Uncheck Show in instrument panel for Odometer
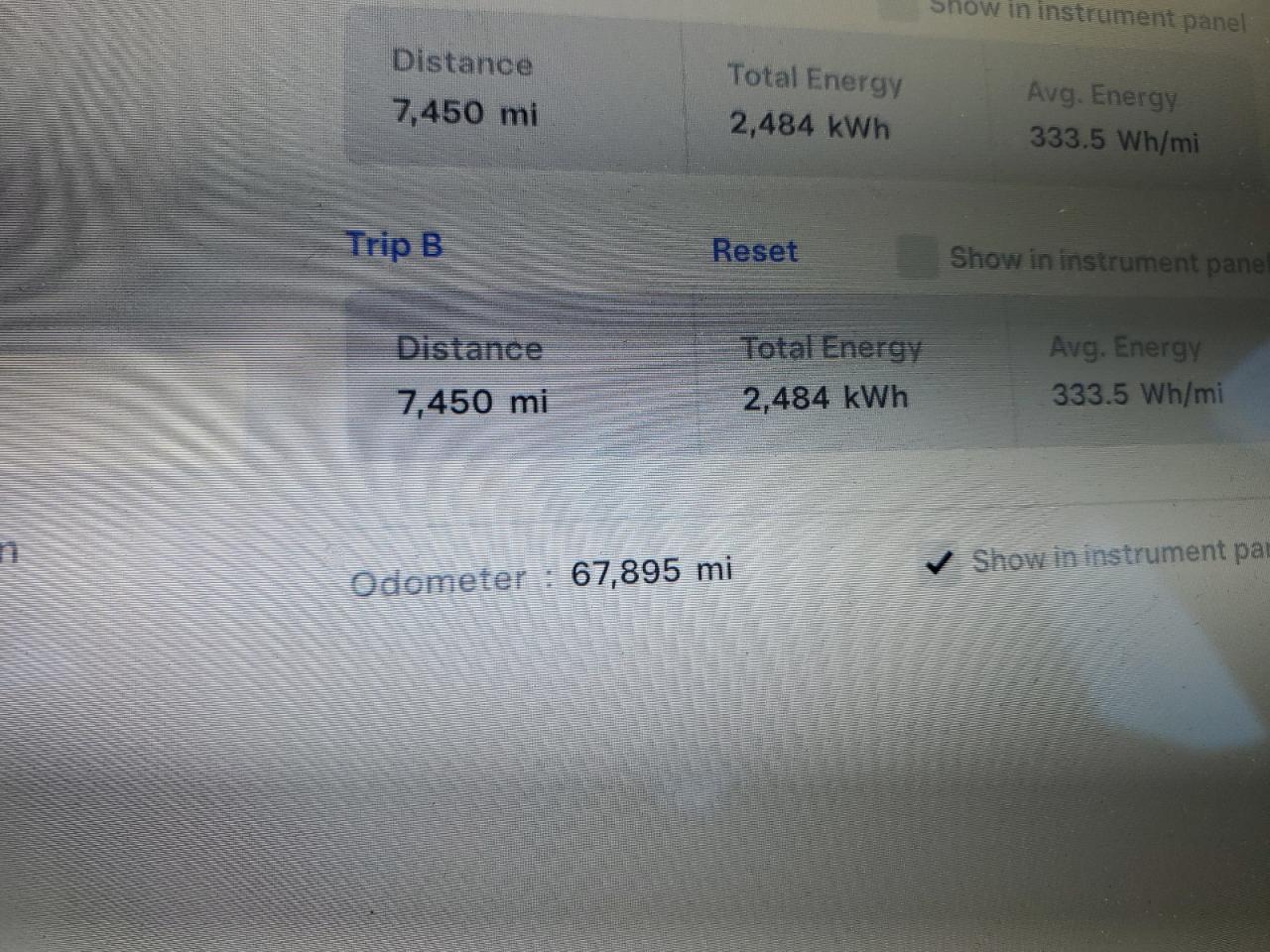 tap(939, 563)
